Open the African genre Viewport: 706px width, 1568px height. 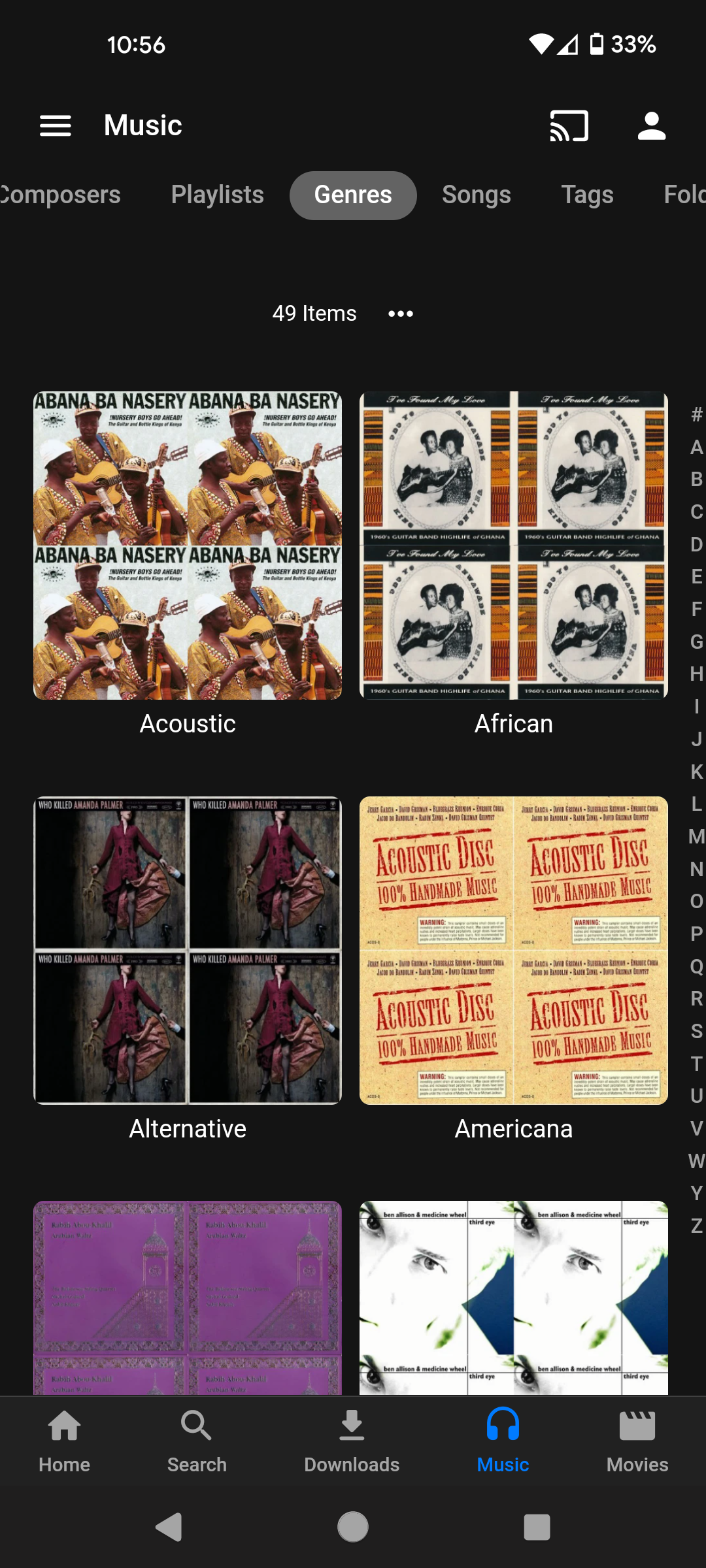pyautogui.click(x=514, y=546)
